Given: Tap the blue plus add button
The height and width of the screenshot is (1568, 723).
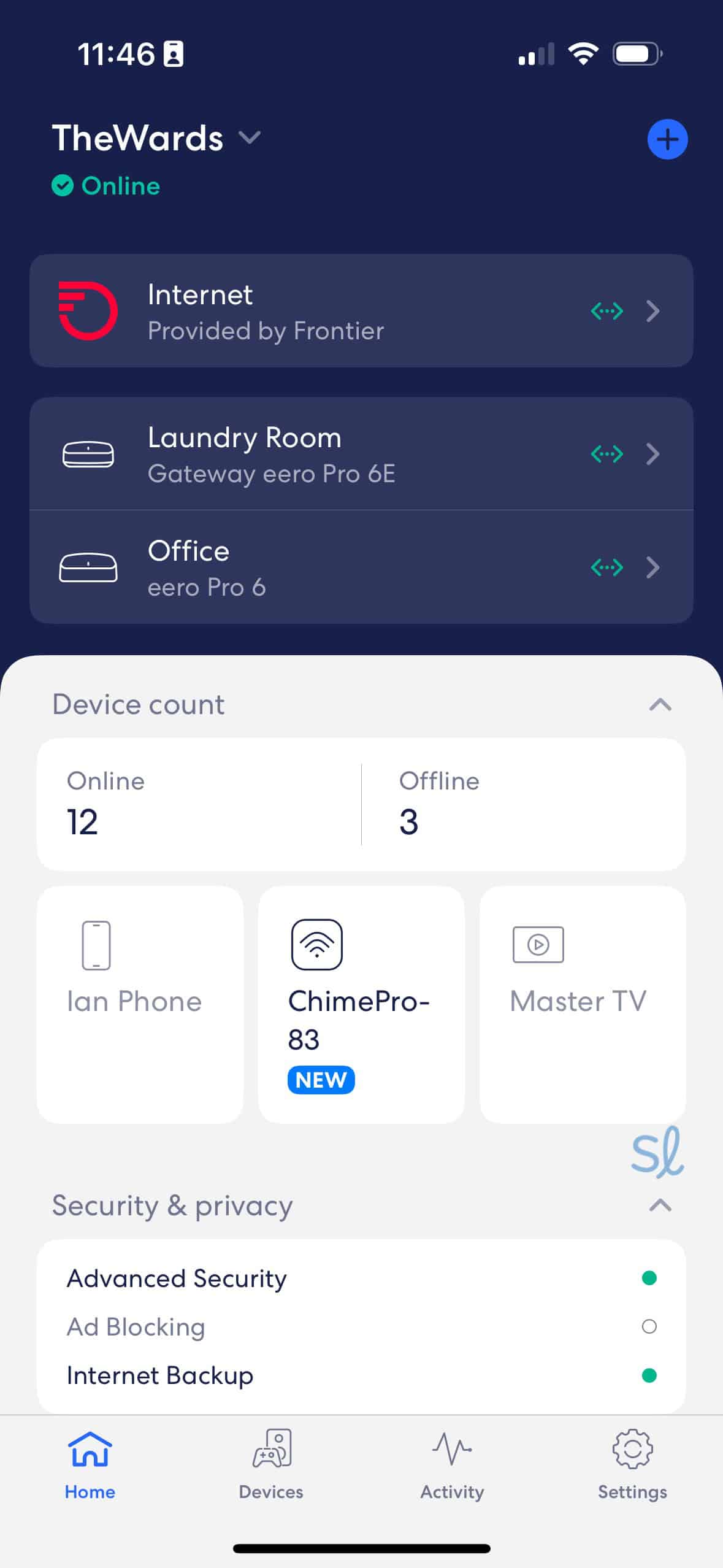Looking at the screenshot, I should click(x=667, y=139).
